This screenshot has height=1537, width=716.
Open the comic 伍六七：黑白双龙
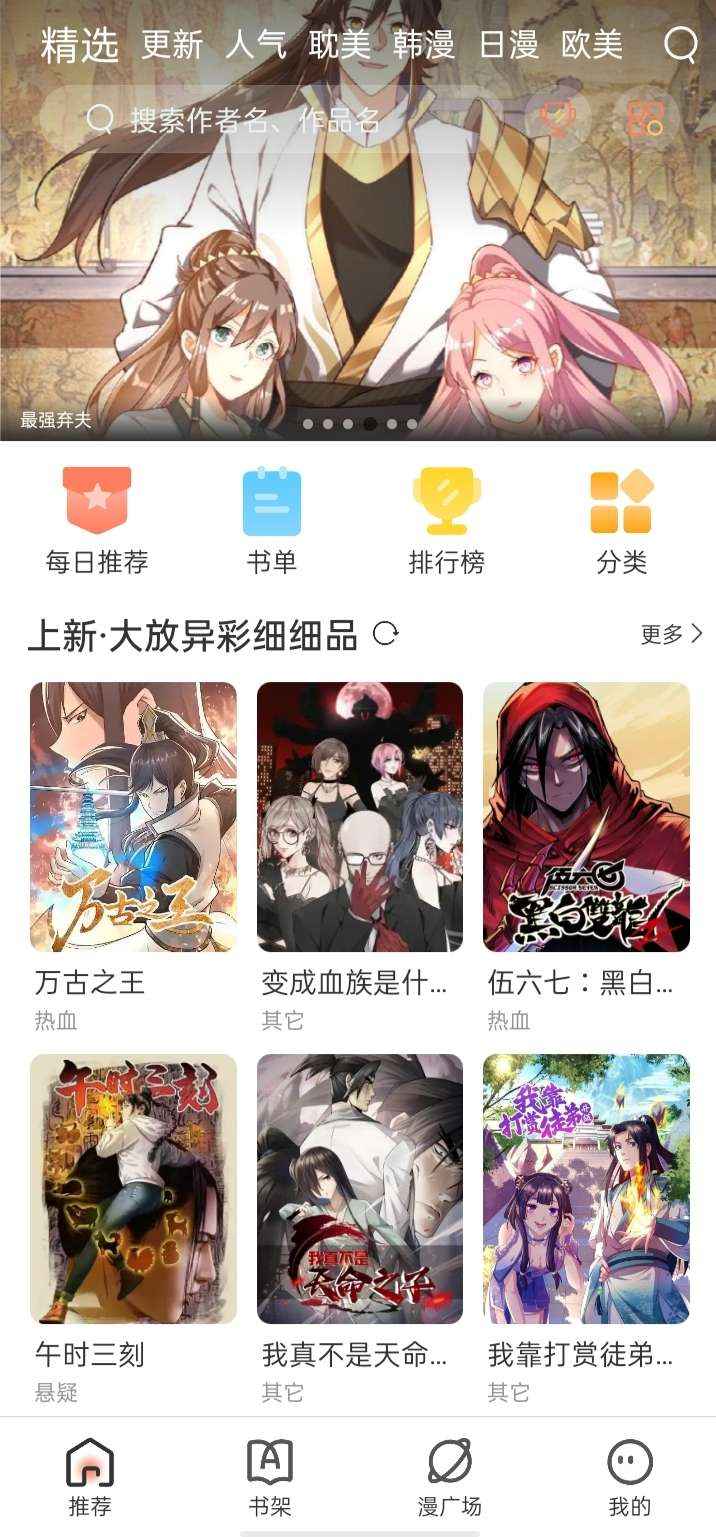587,816
